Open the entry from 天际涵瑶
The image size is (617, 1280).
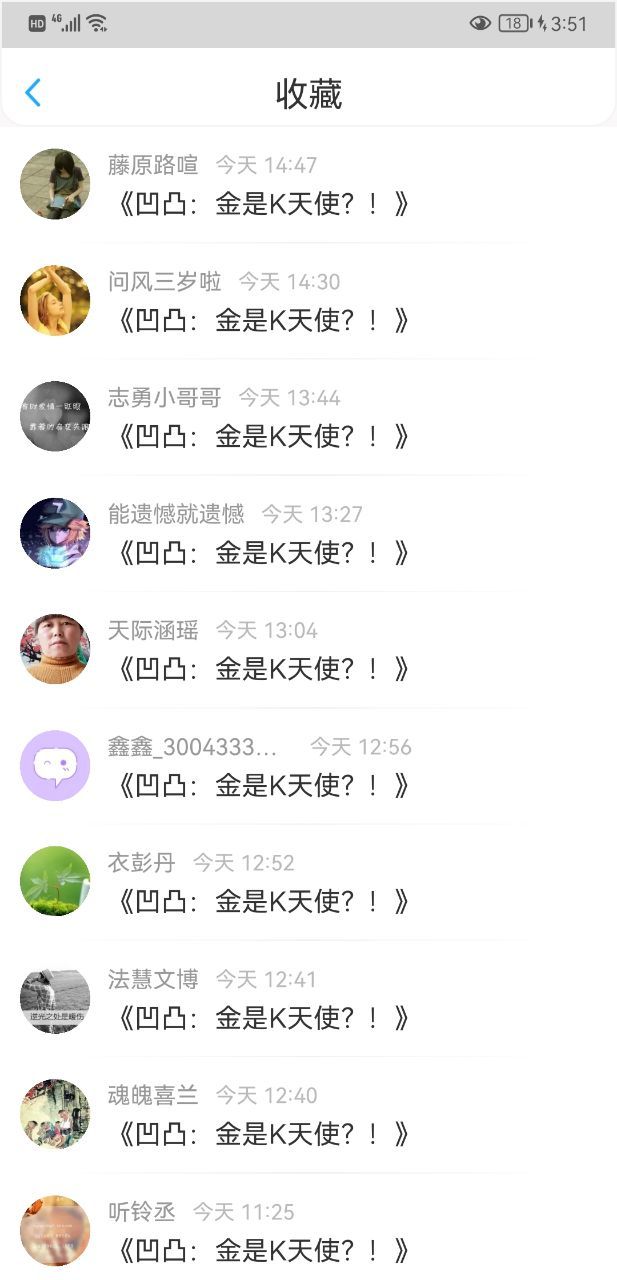(308, 649)
